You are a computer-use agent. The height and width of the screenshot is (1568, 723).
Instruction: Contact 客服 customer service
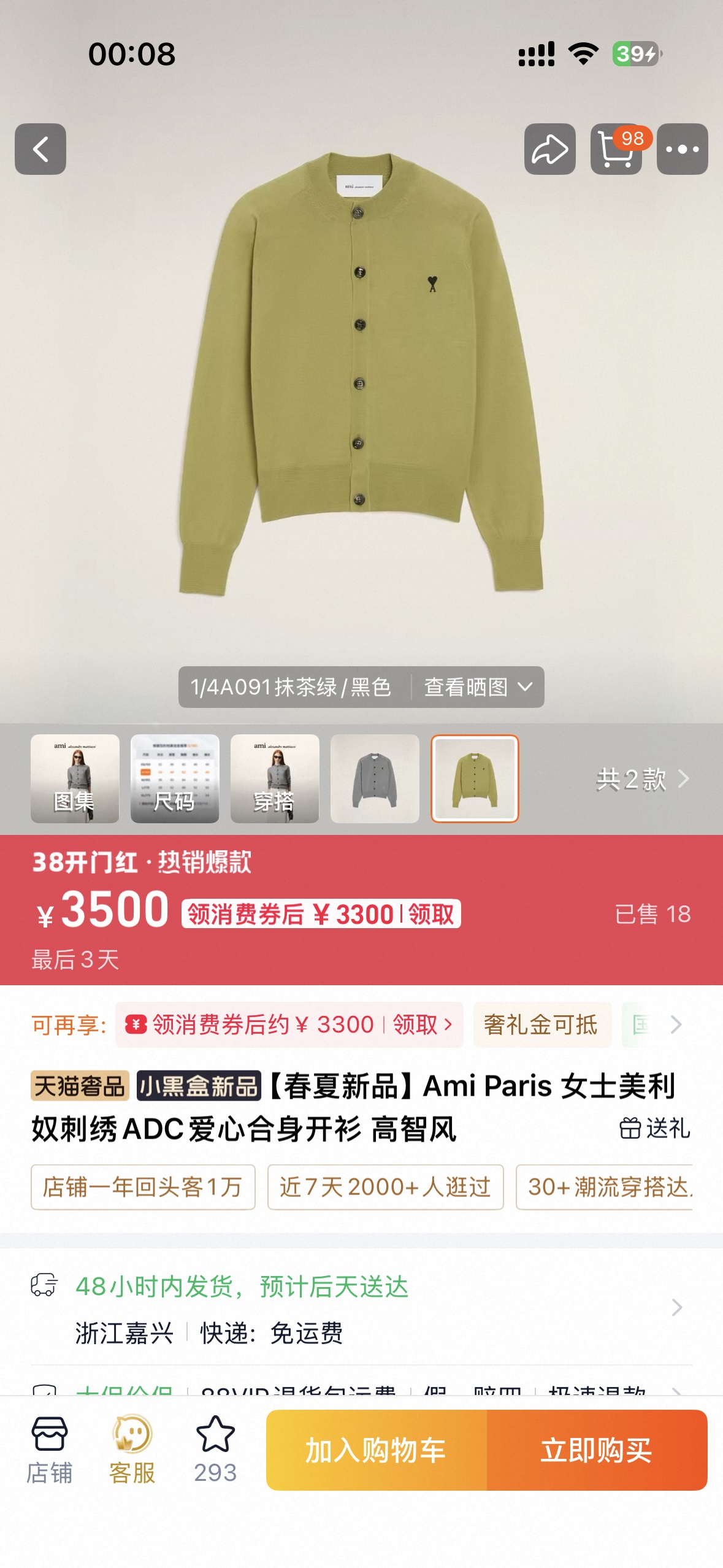(x=132, y=1450)
